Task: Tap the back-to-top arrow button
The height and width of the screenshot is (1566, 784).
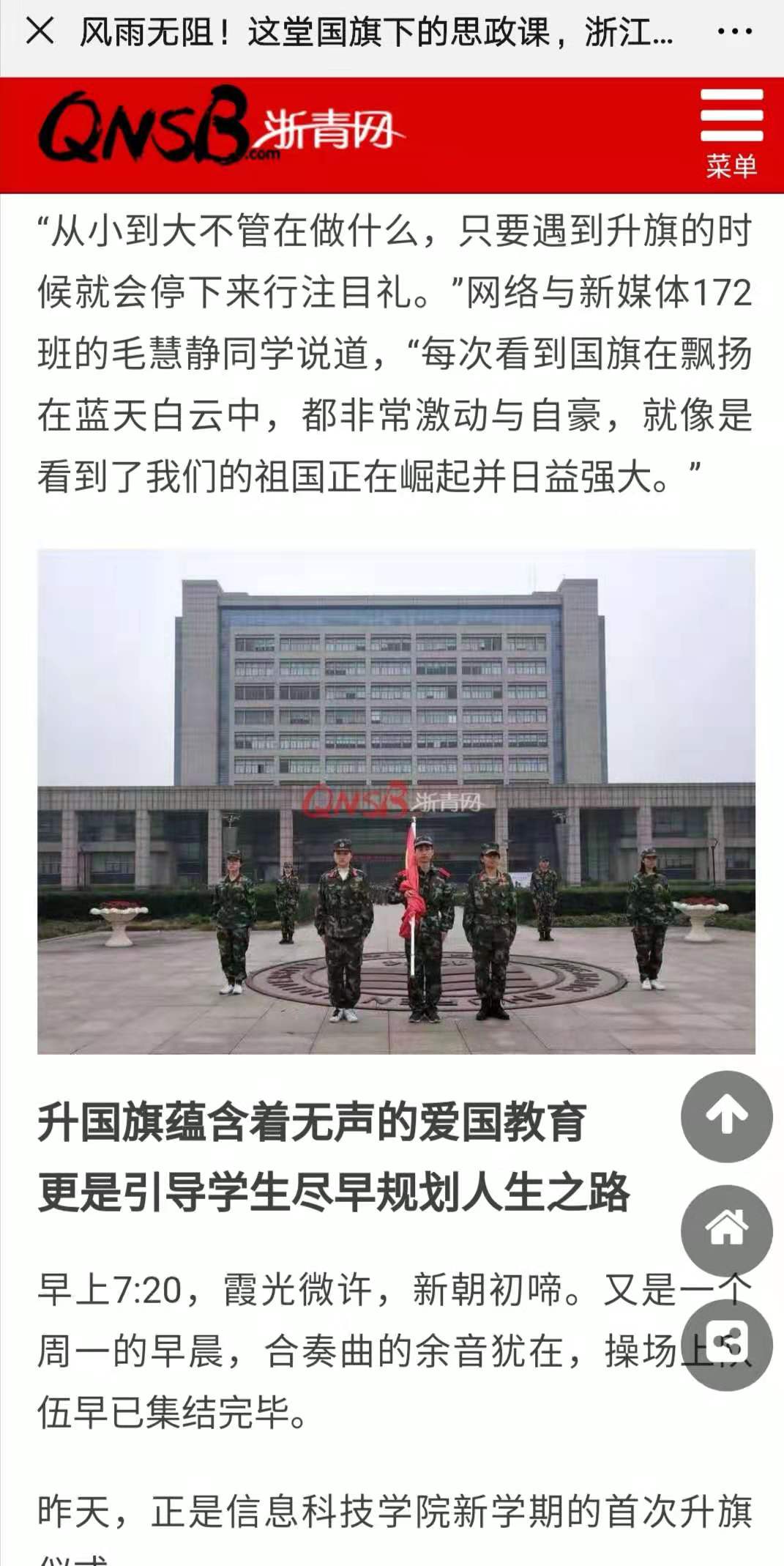Action: 726,1116
